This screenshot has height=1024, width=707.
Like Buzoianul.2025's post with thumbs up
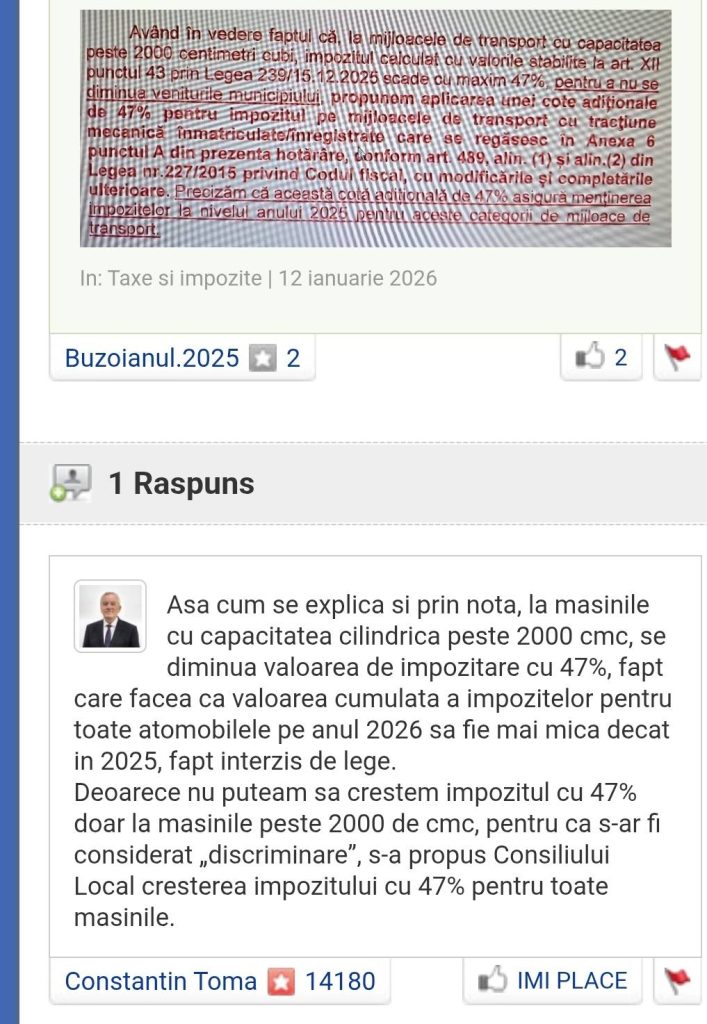[x=600, y=357]
